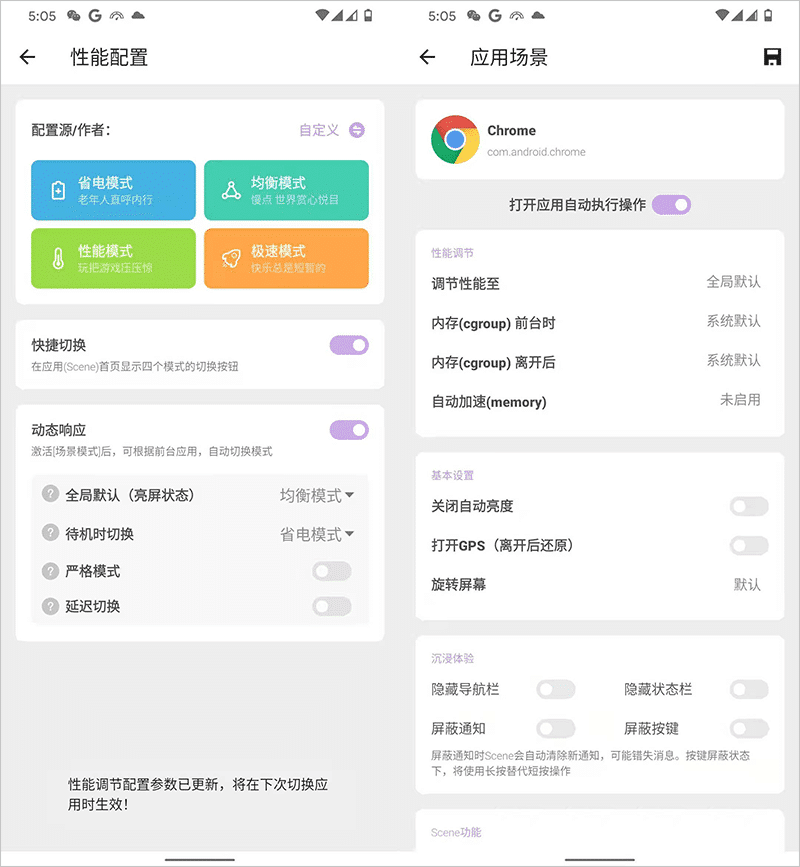Enable 关闭自动亮度
Screen dimensions: 800x867
(749, 506)
